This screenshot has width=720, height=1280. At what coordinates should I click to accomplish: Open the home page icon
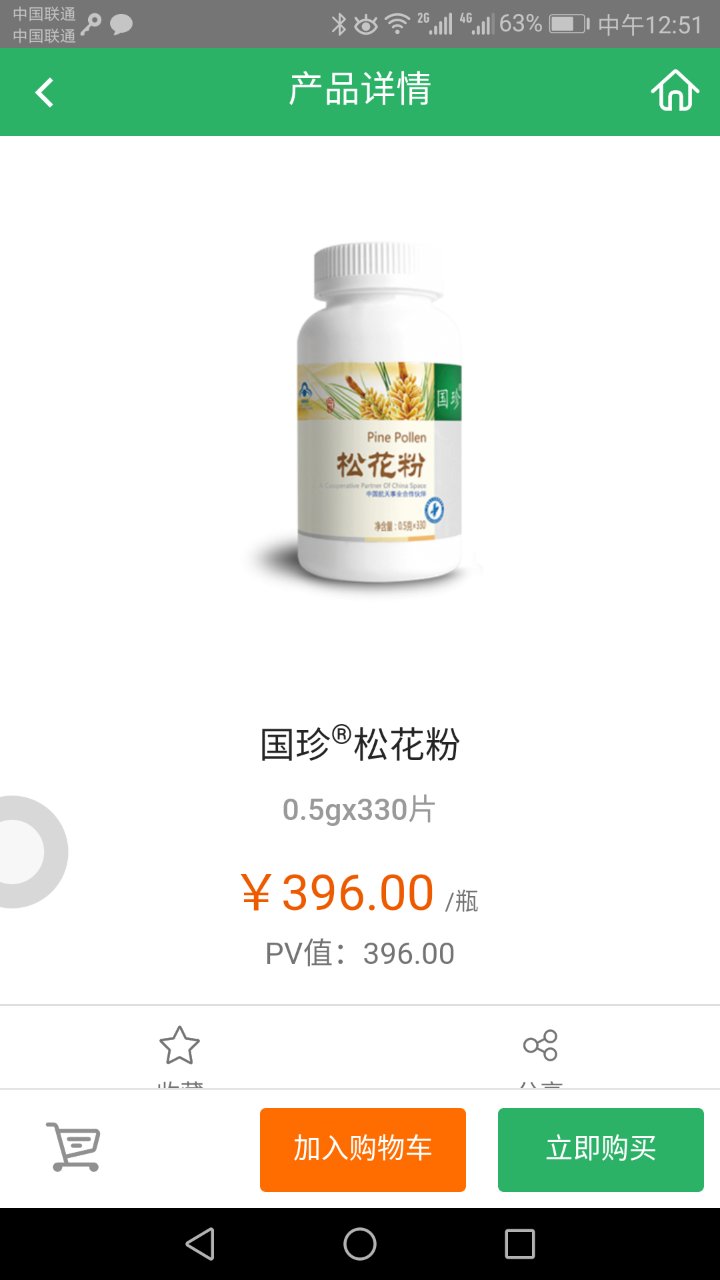pos(675,91)
